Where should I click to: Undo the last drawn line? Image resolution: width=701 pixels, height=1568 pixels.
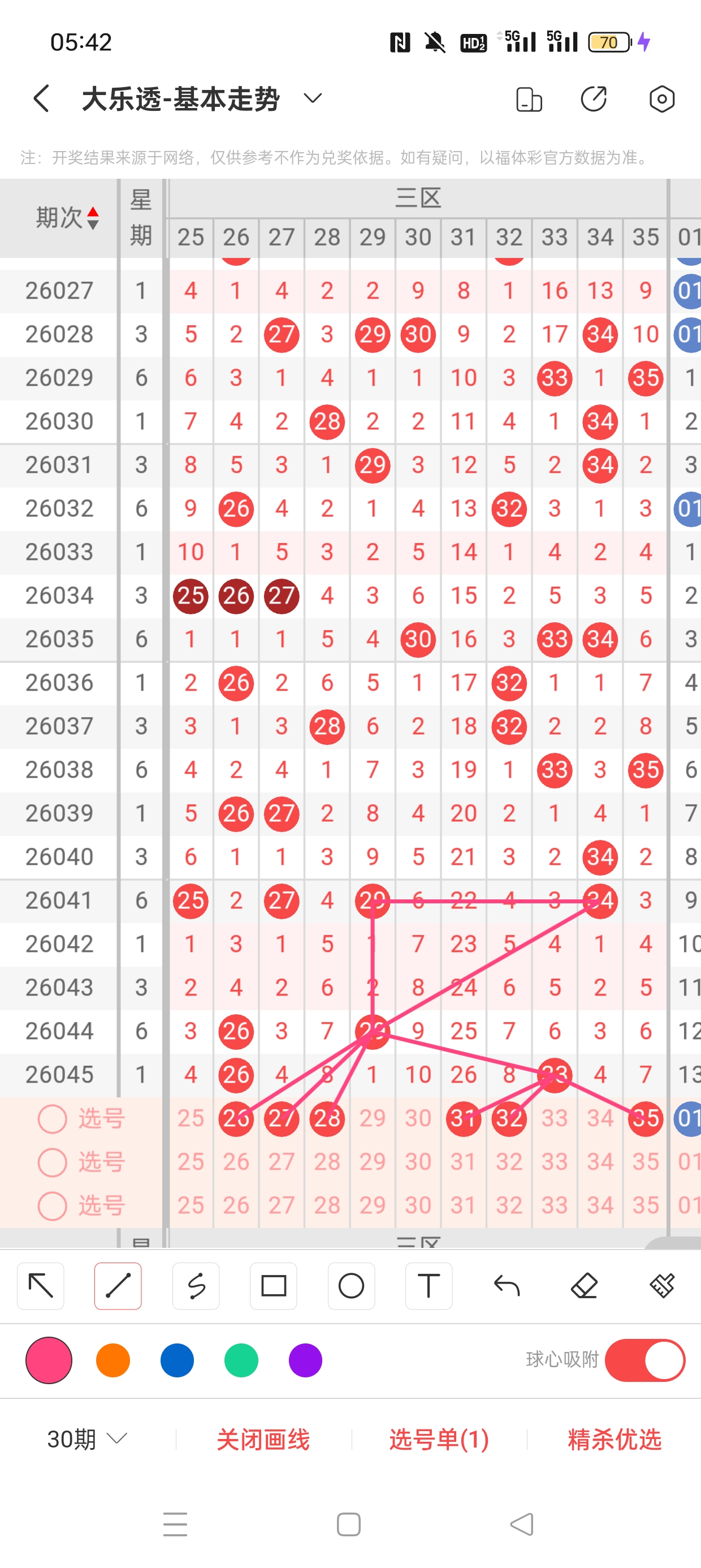(x=507, y=1286)
